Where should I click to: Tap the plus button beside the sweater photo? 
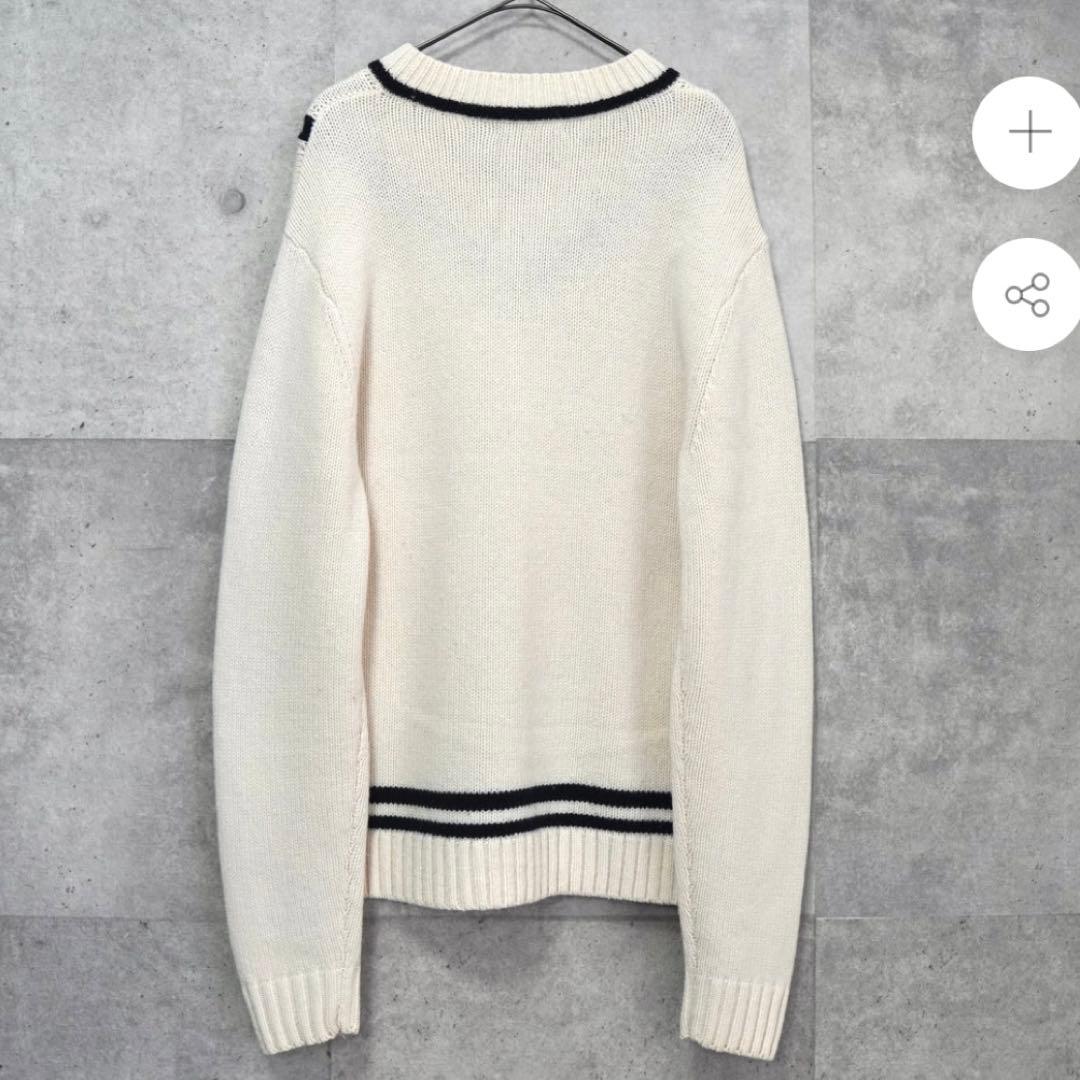click(x=1029, y=133)
